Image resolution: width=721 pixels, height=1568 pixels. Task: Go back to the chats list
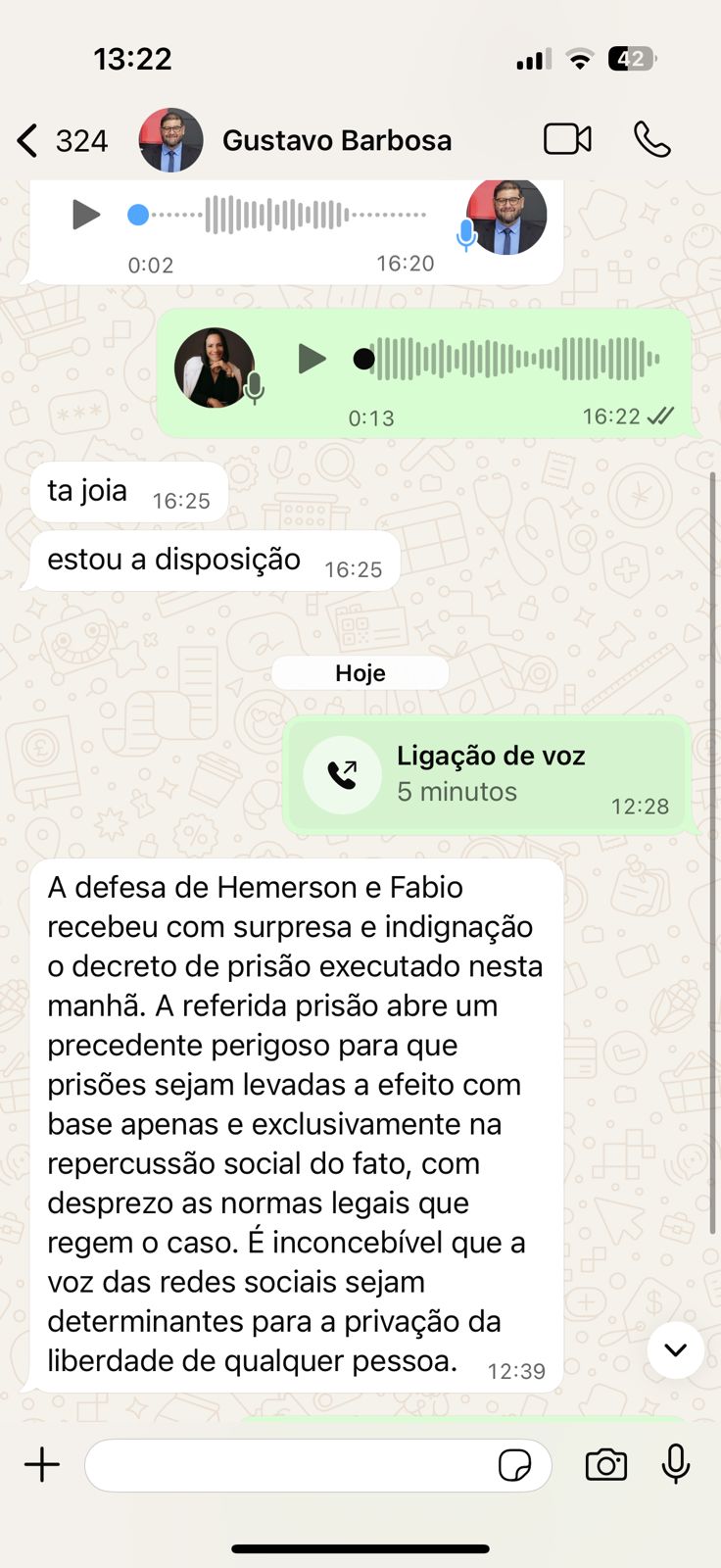[29, 141]
